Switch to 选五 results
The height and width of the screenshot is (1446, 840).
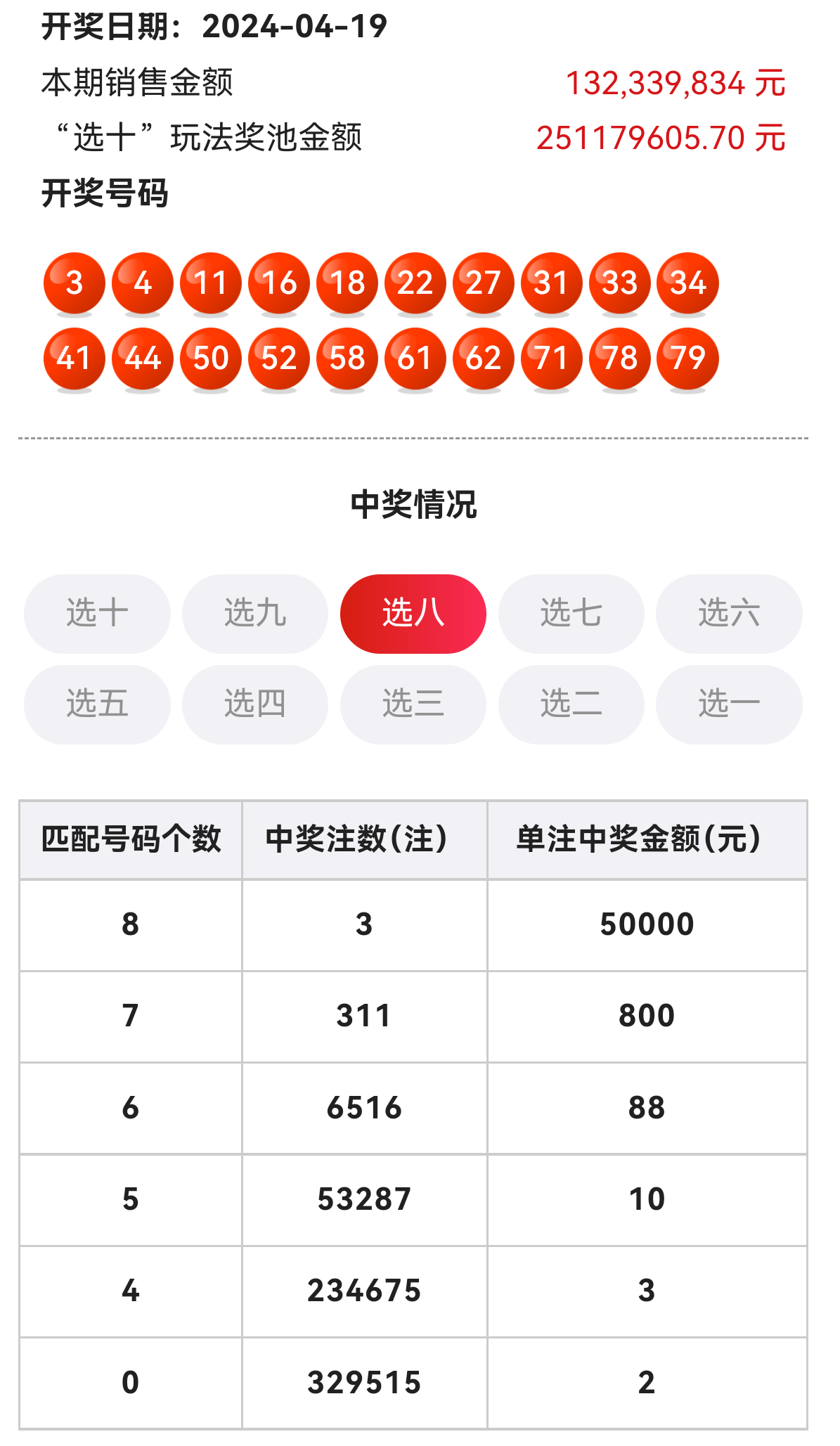[x=97, y=704]
